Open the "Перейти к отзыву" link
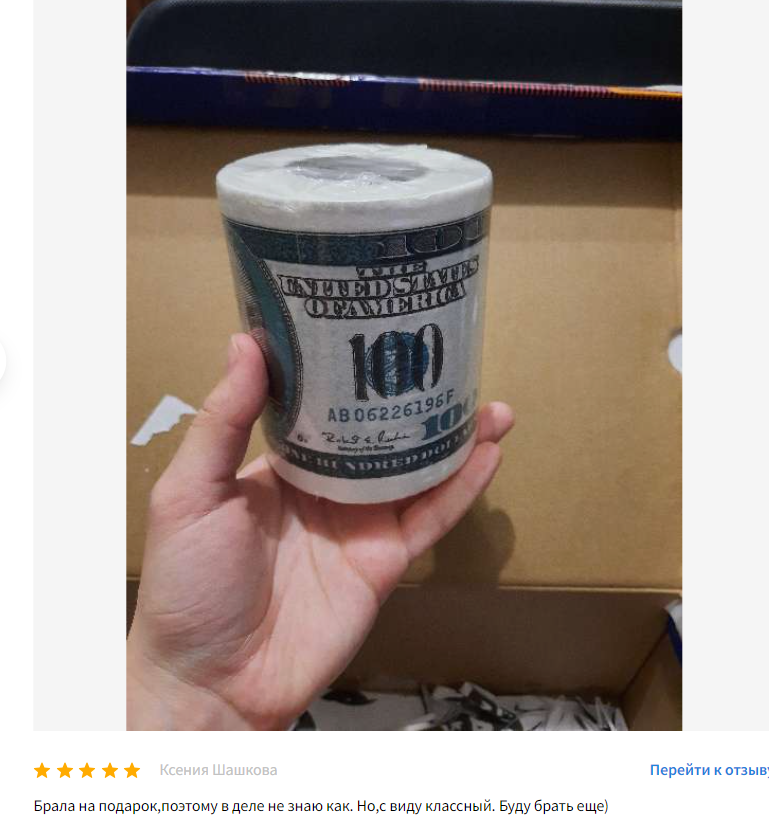The height and width of the screenshot is (832, 769). pyautogui.click(x=709, y=770)
